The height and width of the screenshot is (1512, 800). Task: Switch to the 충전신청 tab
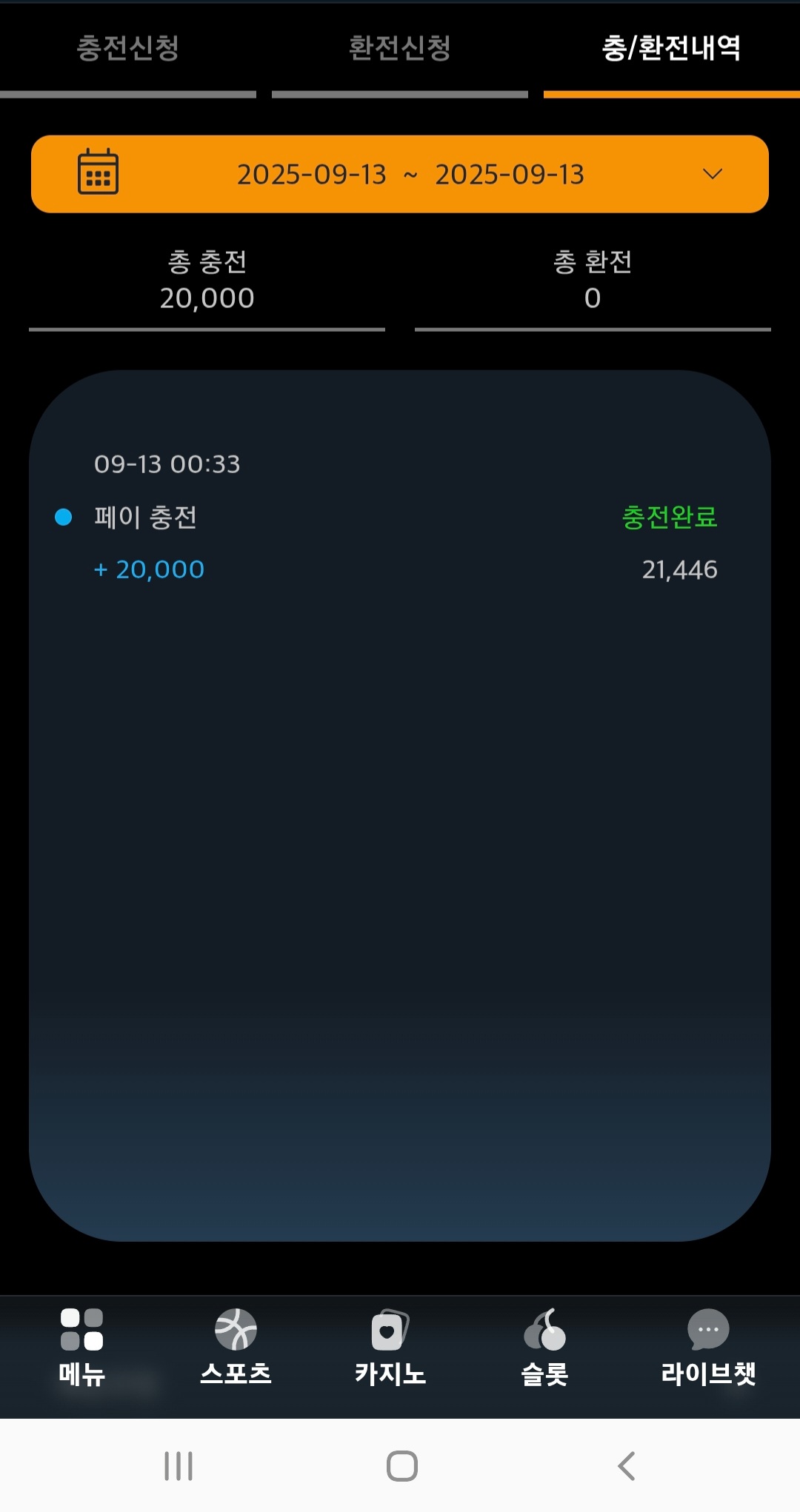click(128, 49)
